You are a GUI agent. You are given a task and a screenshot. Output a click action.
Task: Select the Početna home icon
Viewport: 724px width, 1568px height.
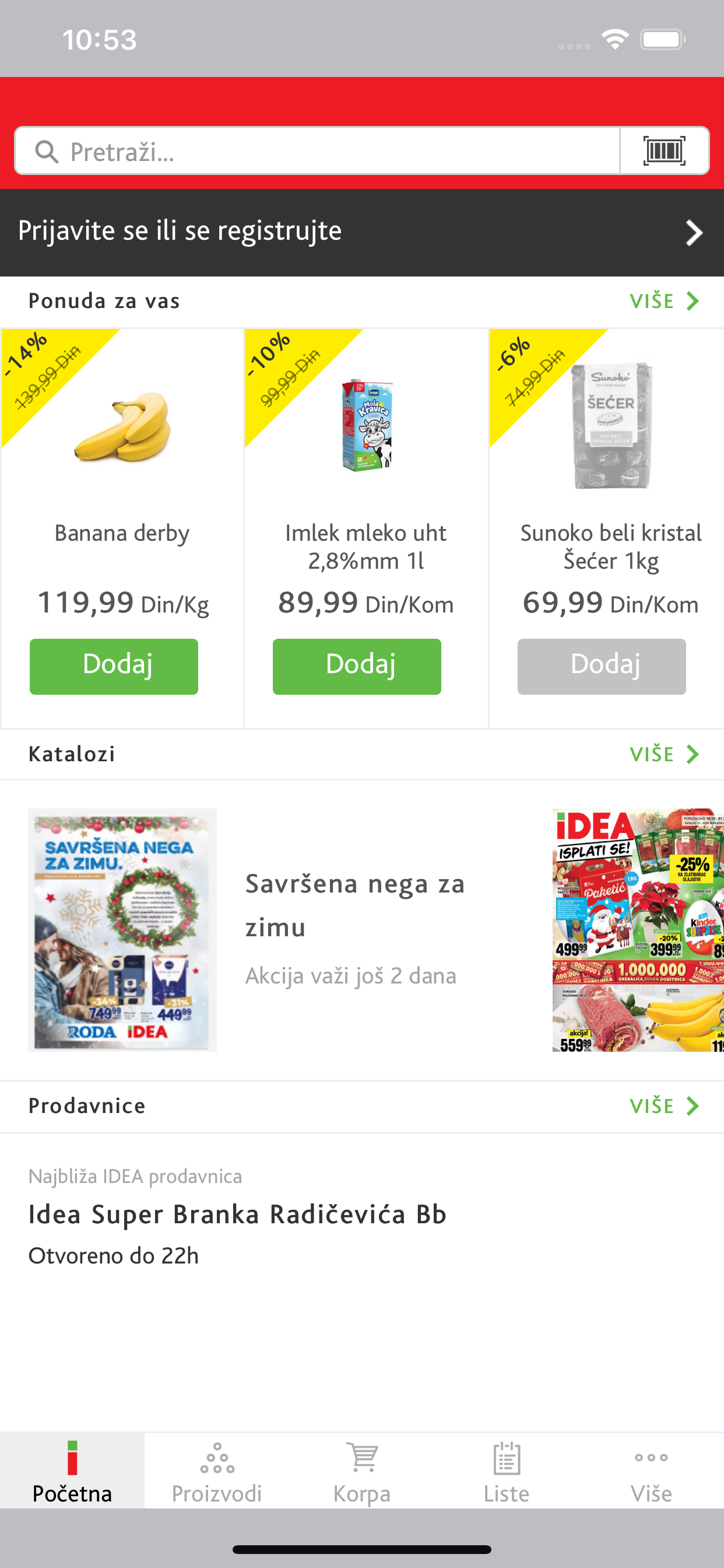click(x=72, y=1458)
